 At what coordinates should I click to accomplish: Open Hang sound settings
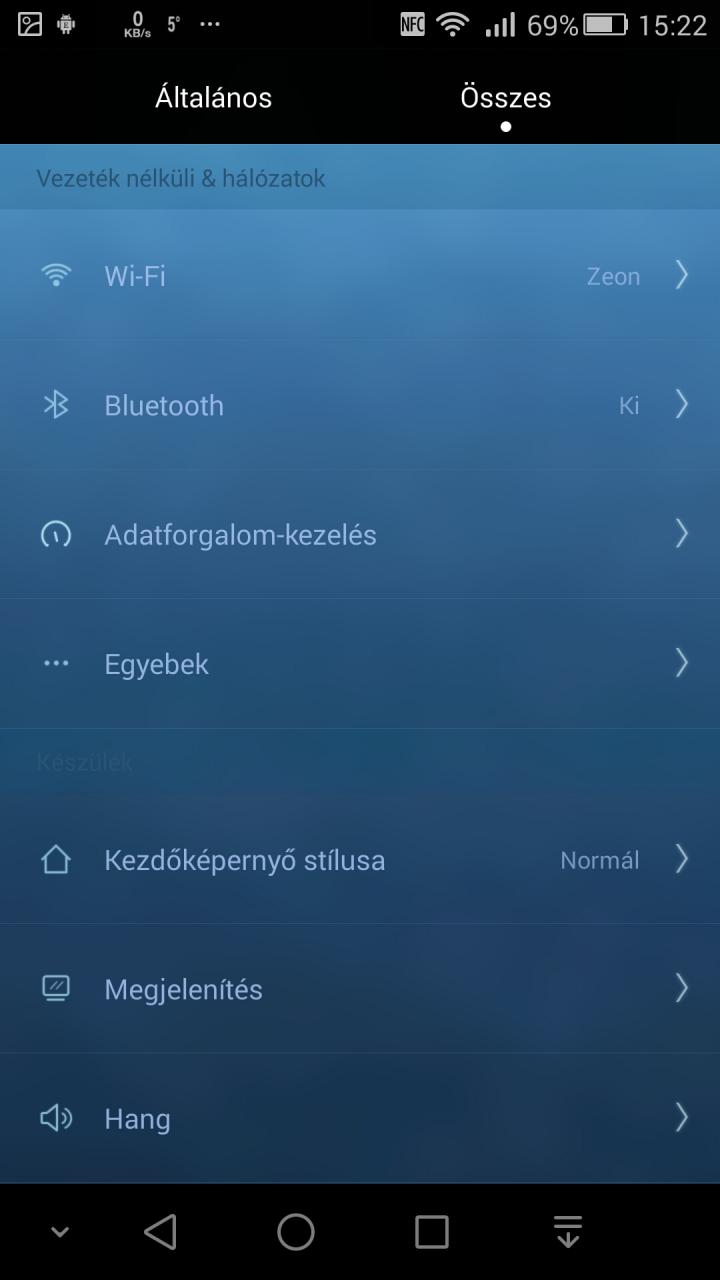pos(360,1118)
